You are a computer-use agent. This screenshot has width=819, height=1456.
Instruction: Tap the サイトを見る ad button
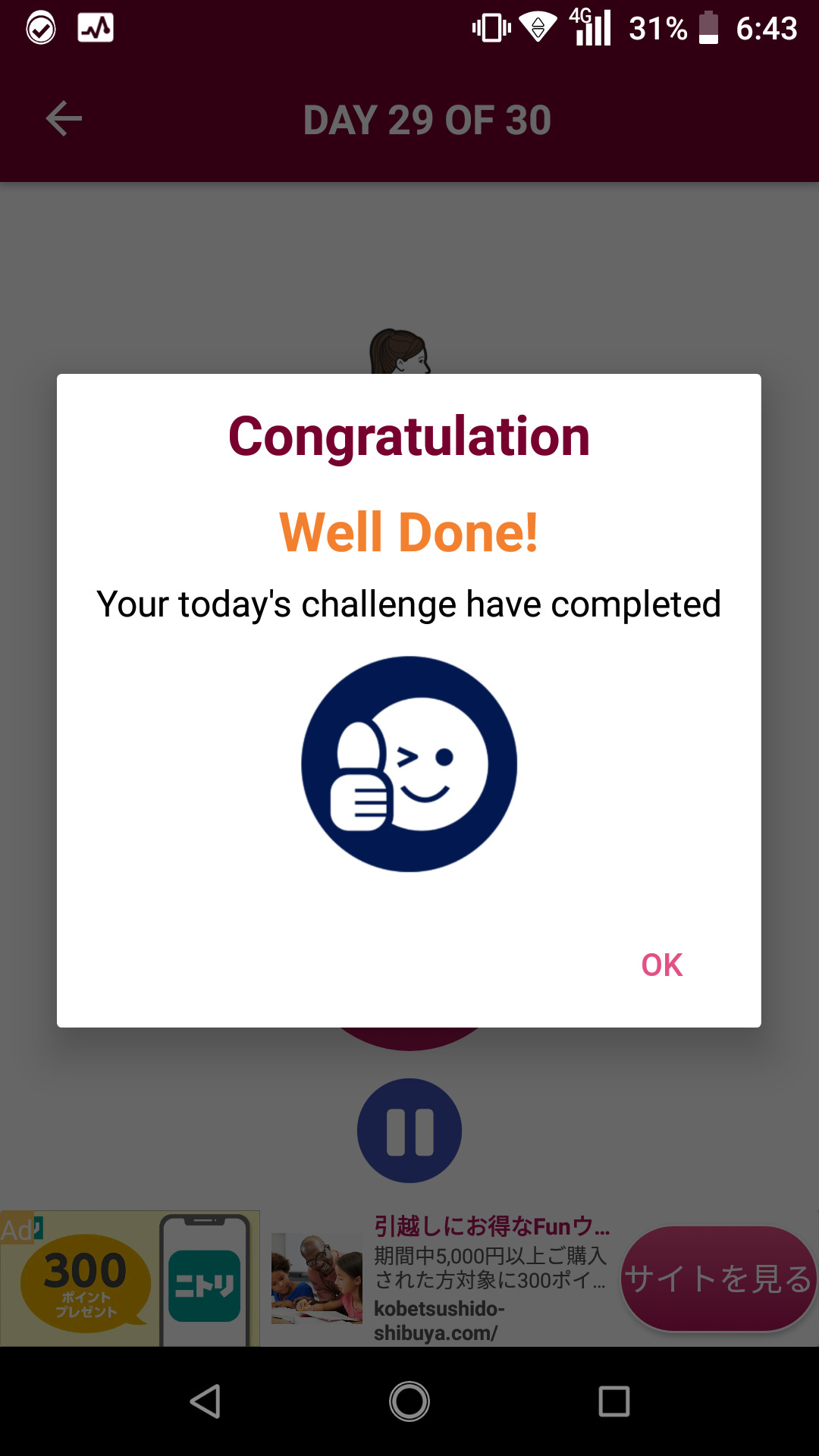click(717, 1279)
